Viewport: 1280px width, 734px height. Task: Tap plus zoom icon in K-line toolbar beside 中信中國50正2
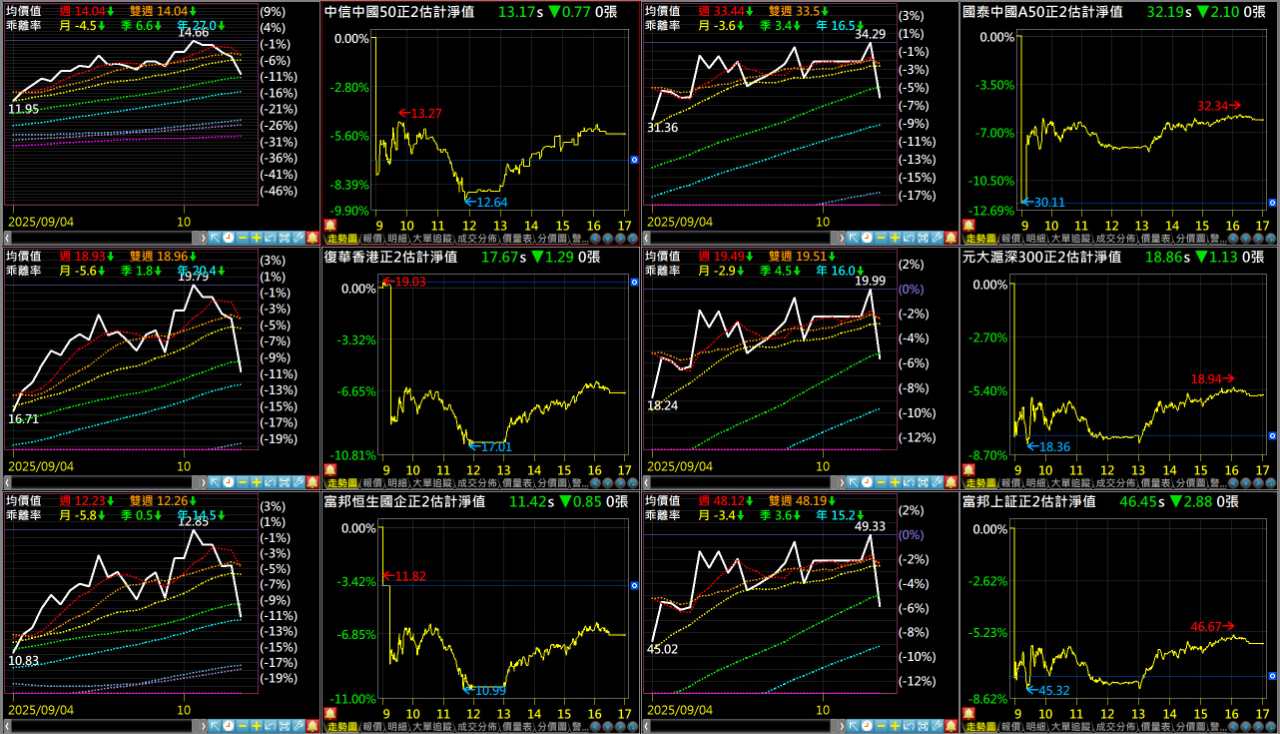[256, 238]
